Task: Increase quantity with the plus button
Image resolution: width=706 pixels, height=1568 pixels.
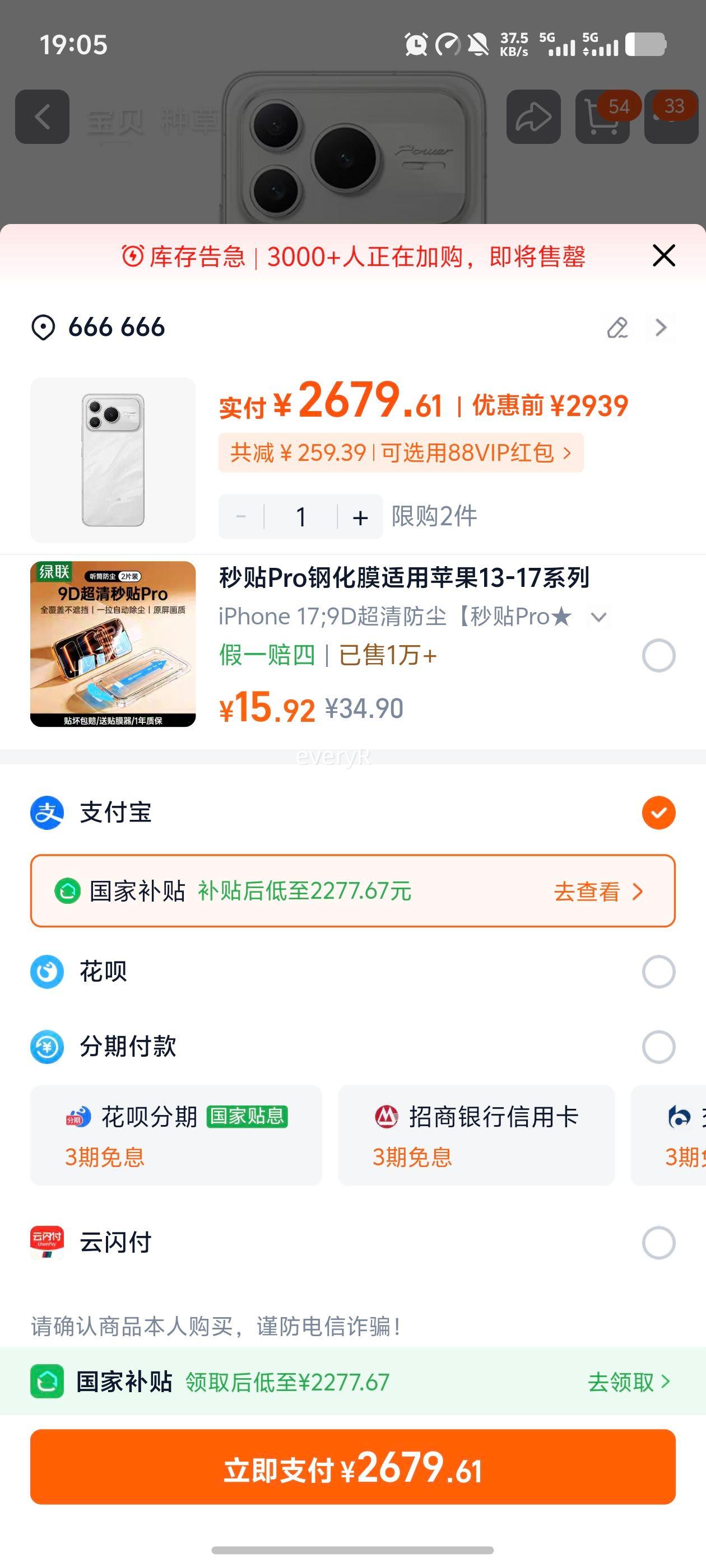Action: tap(360, 517)
